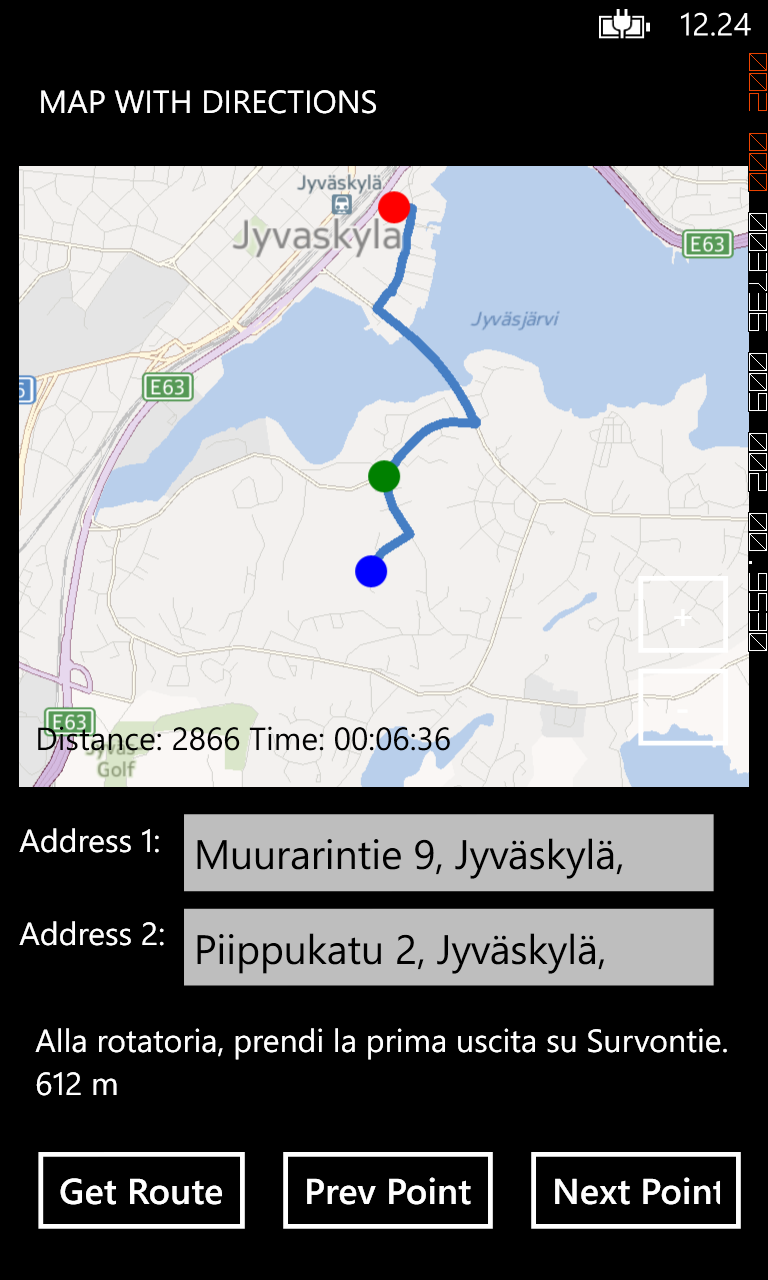This screenshot has width=768, height=1280.
Task: Zoom in on the map
Action: click(683, 615)
